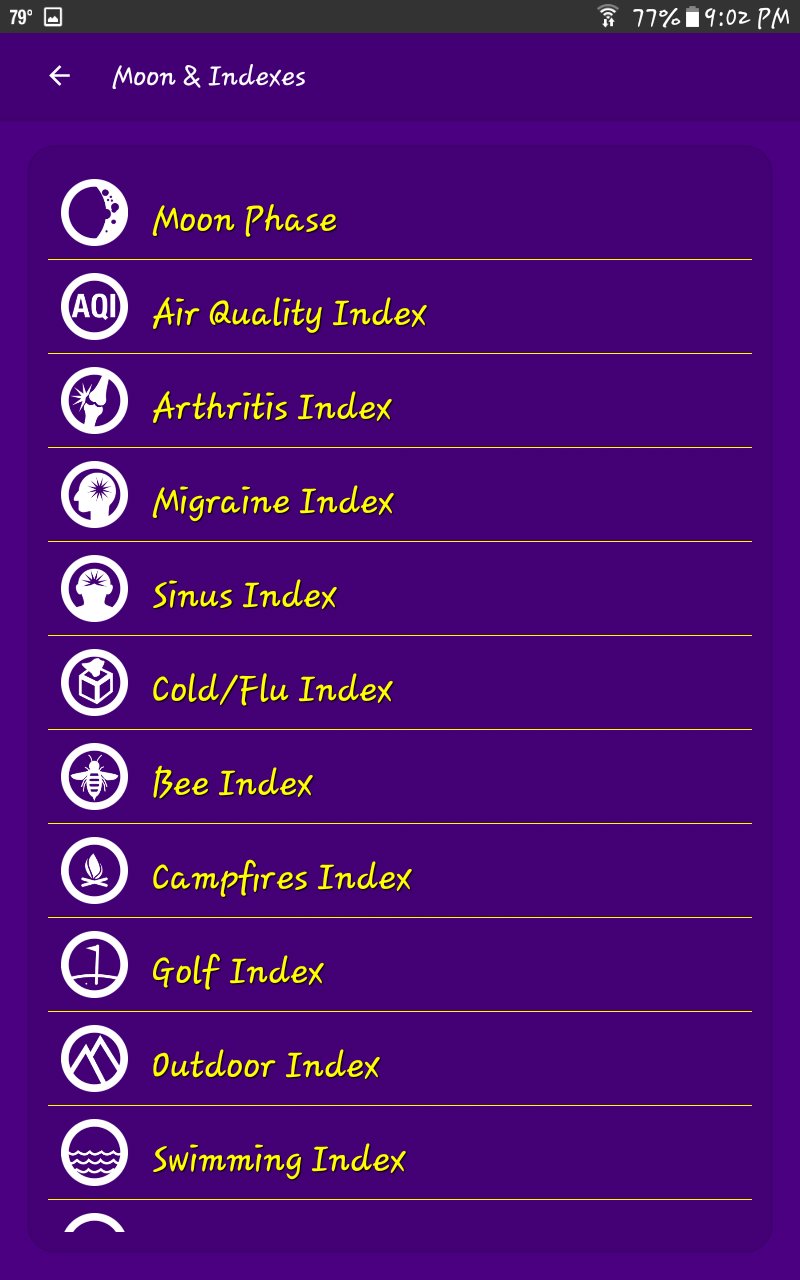Tap the Bee Index row

(400, 777)
